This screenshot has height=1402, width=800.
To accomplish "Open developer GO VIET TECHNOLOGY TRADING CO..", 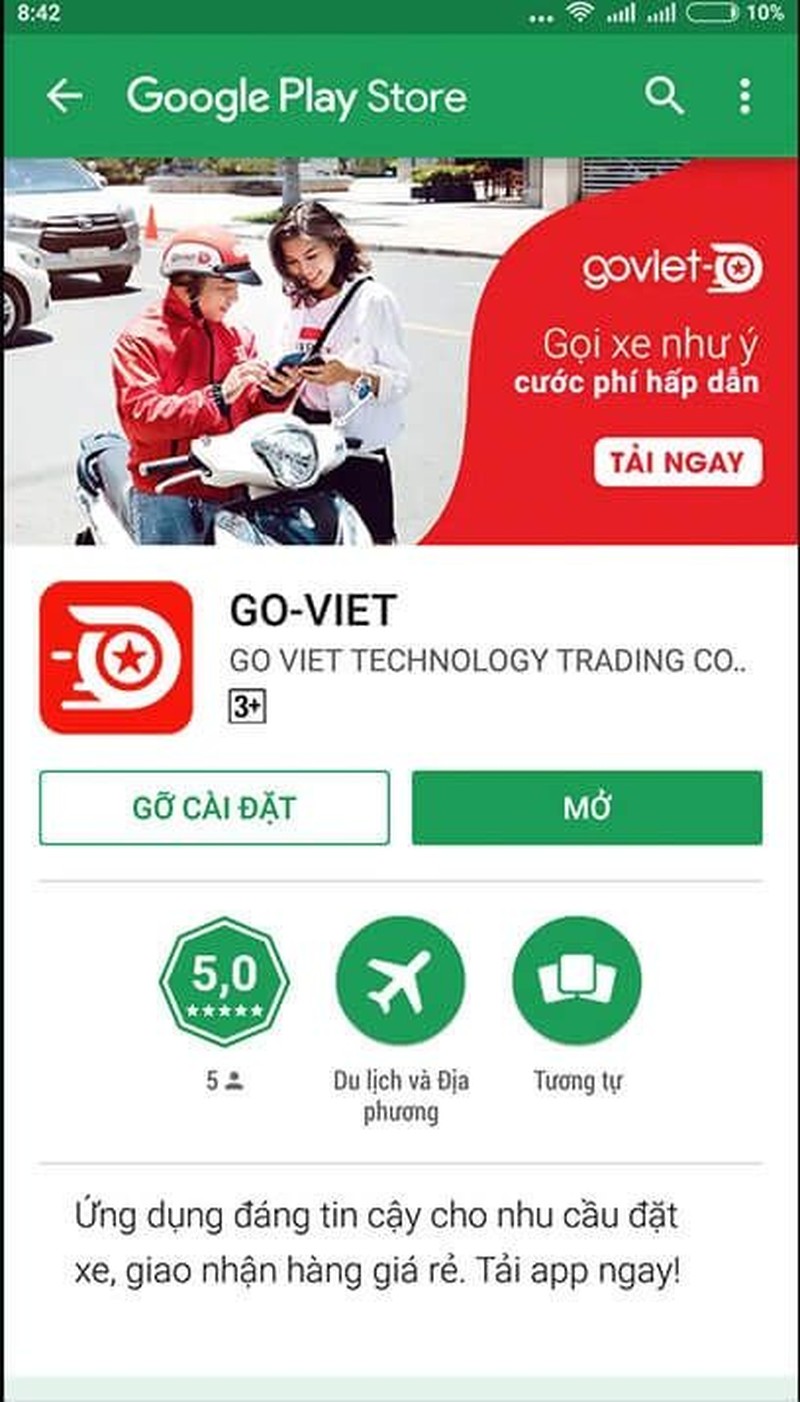I will click(487, 661).
